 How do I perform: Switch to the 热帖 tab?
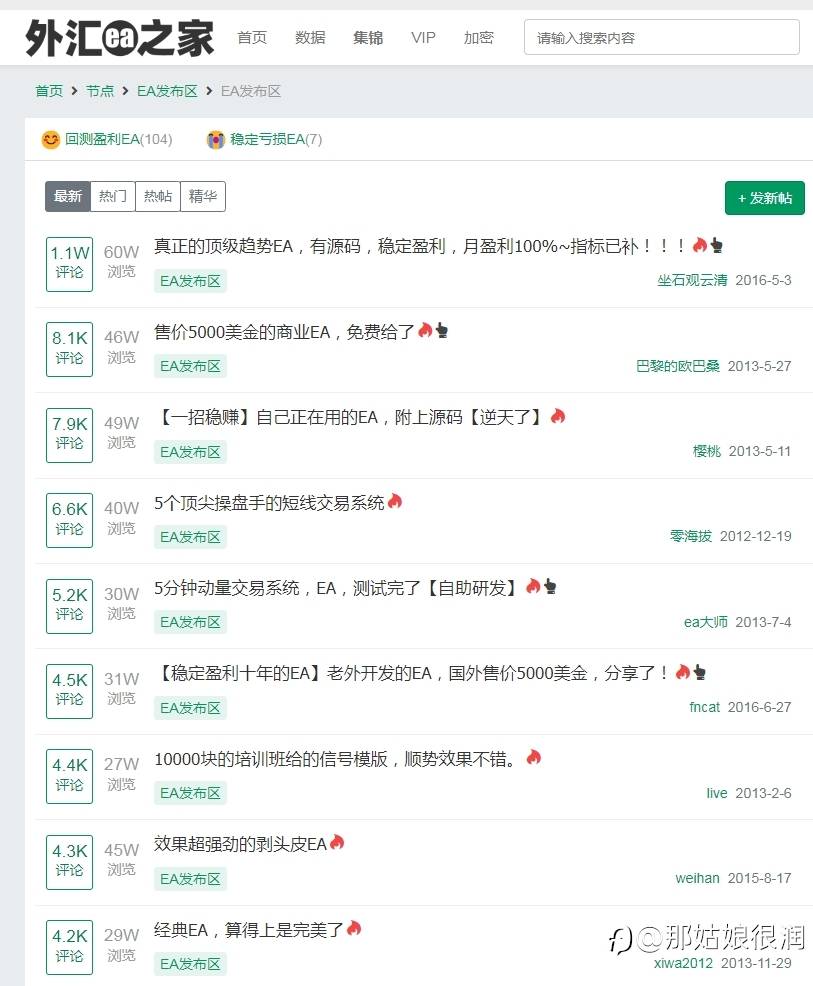tap(157, 196)
